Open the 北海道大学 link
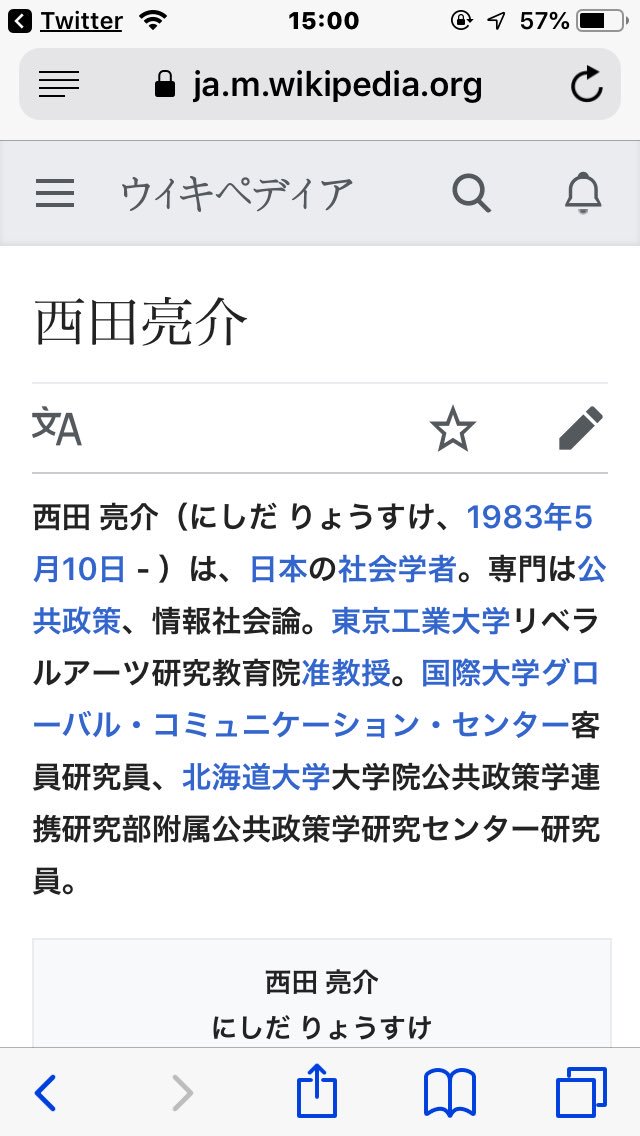The height and width of the screenshot is (1136, 640). [256, 777]
